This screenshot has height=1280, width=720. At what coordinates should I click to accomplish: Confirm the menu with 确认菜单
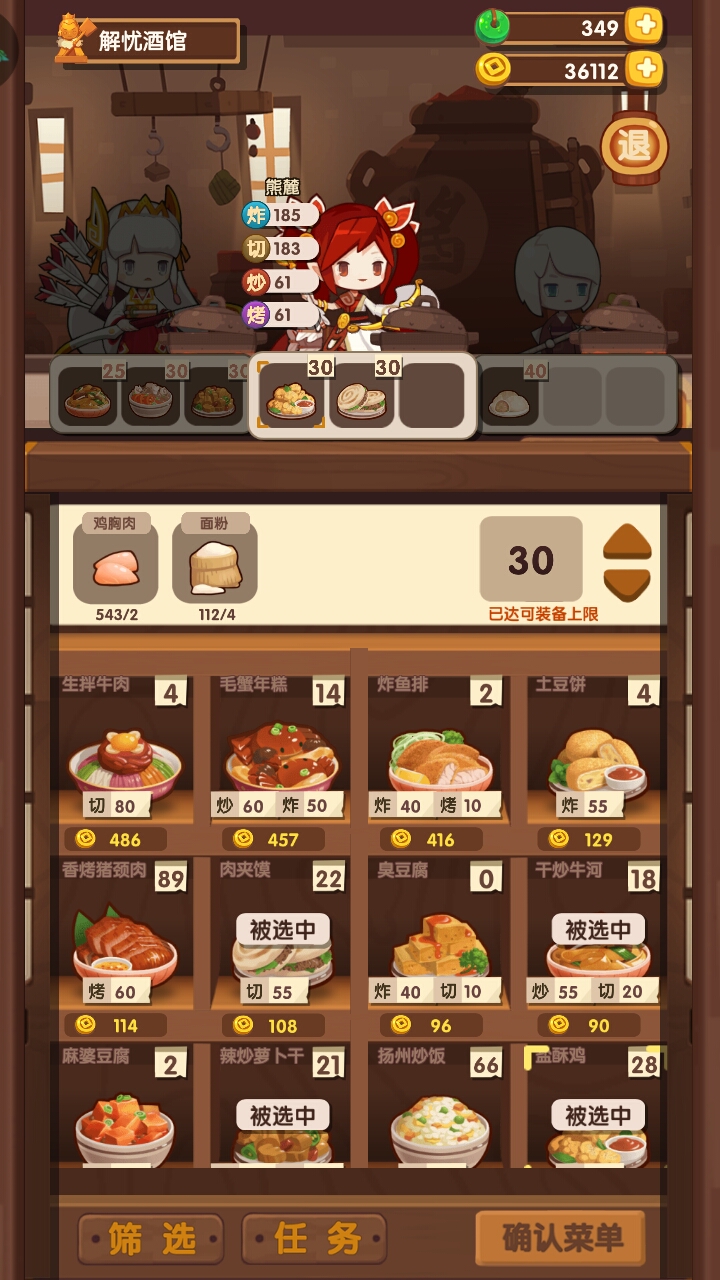[x=560, y=1238]
